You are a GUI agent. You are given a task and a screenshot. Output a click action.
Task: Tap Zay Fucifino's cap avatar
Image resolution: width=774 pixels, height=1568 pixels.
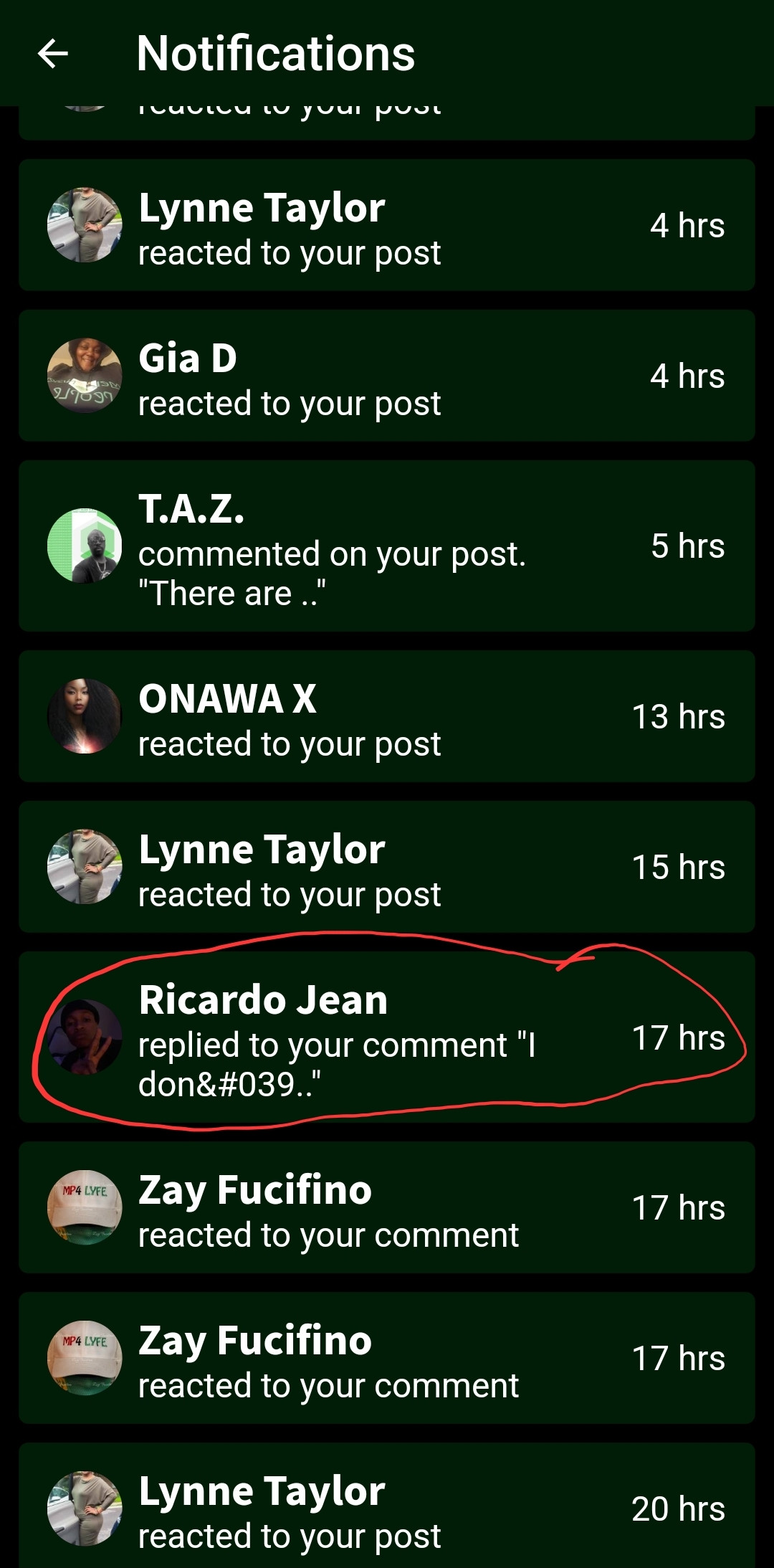[x=85, y=1208]
